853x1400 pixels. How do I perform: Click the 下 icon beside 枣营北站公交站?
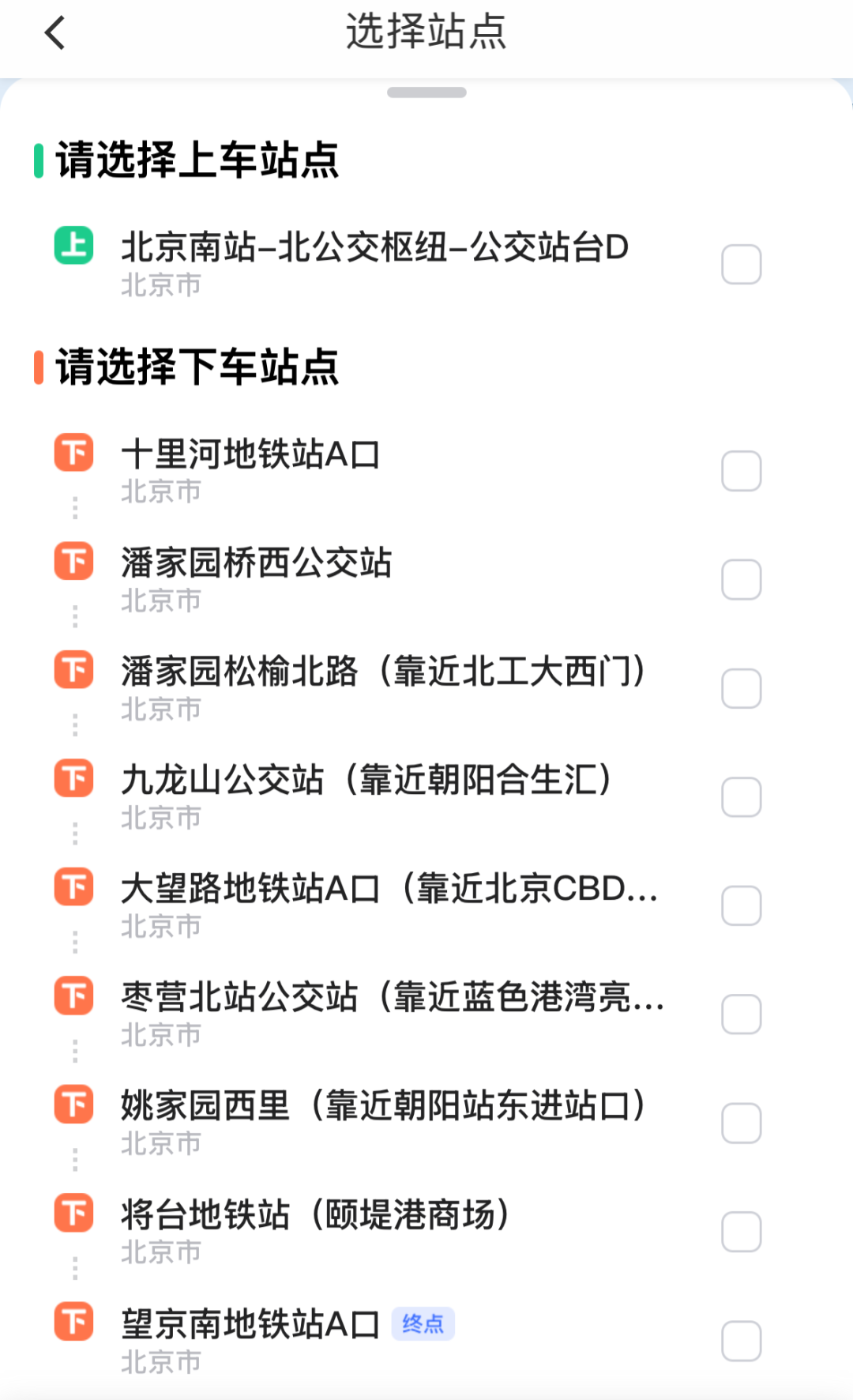(x=73, y=997)
